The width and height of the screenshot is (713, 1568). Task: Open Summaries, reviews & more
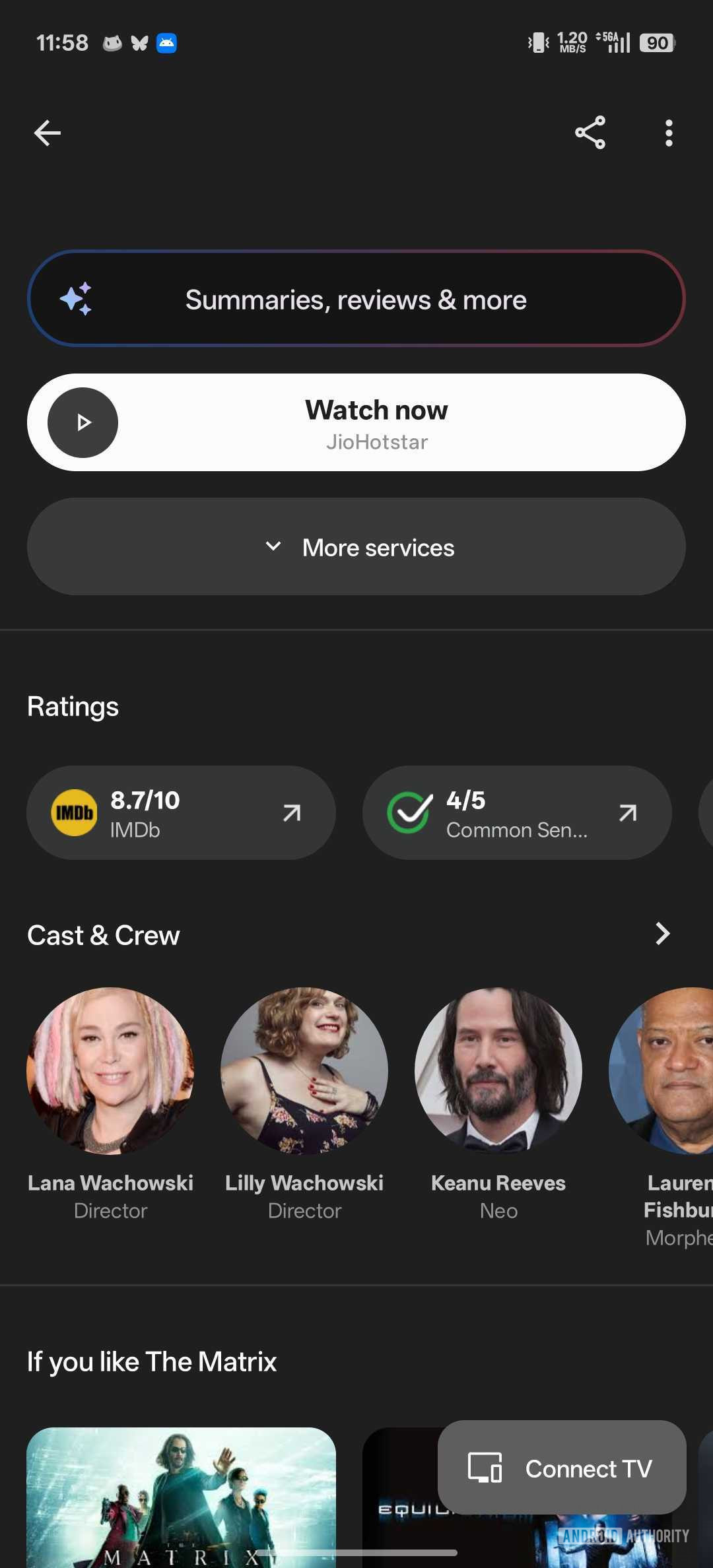(356, 299)
